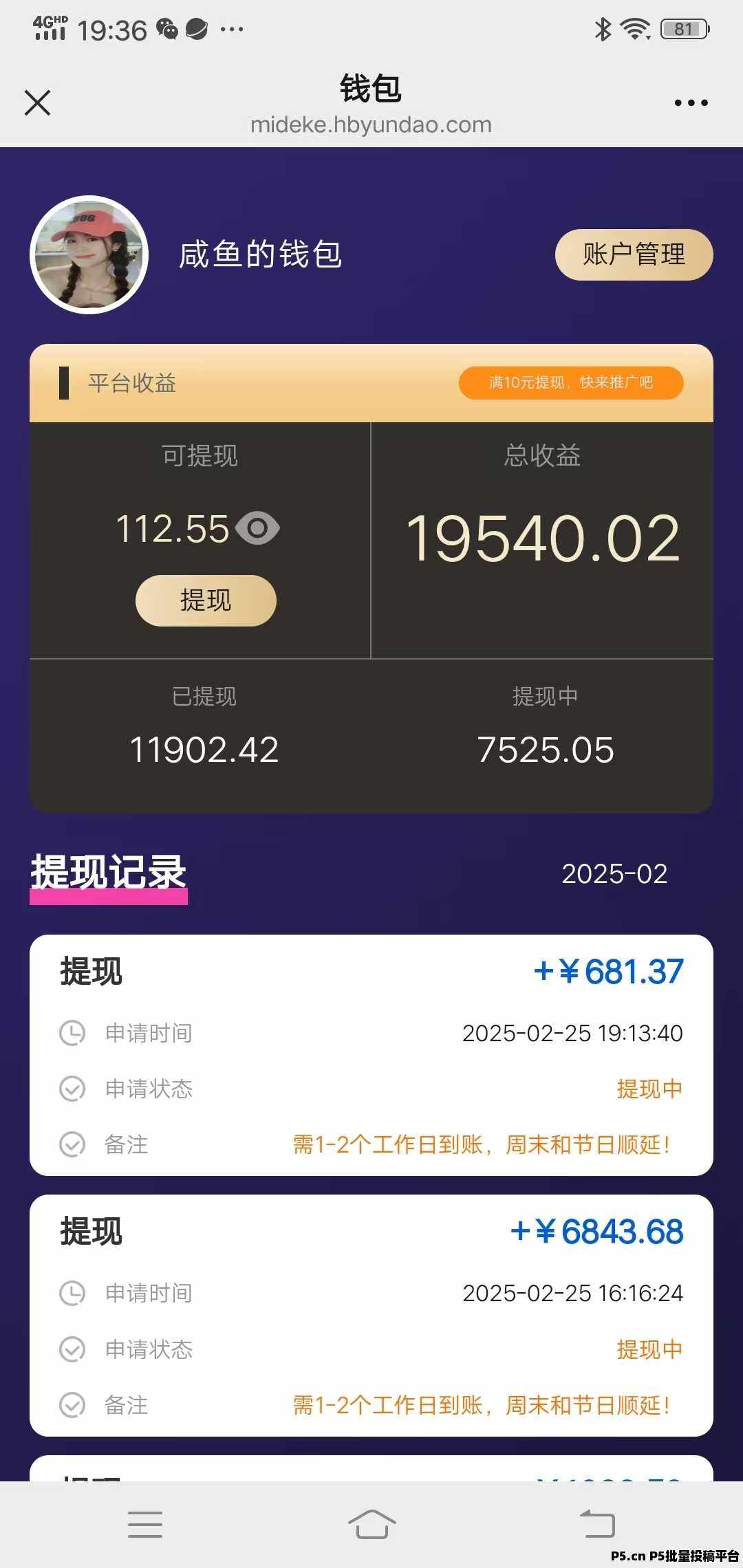Tap the profile avatar photo
Screen dimensions: 743x1568
coord(89,255)
